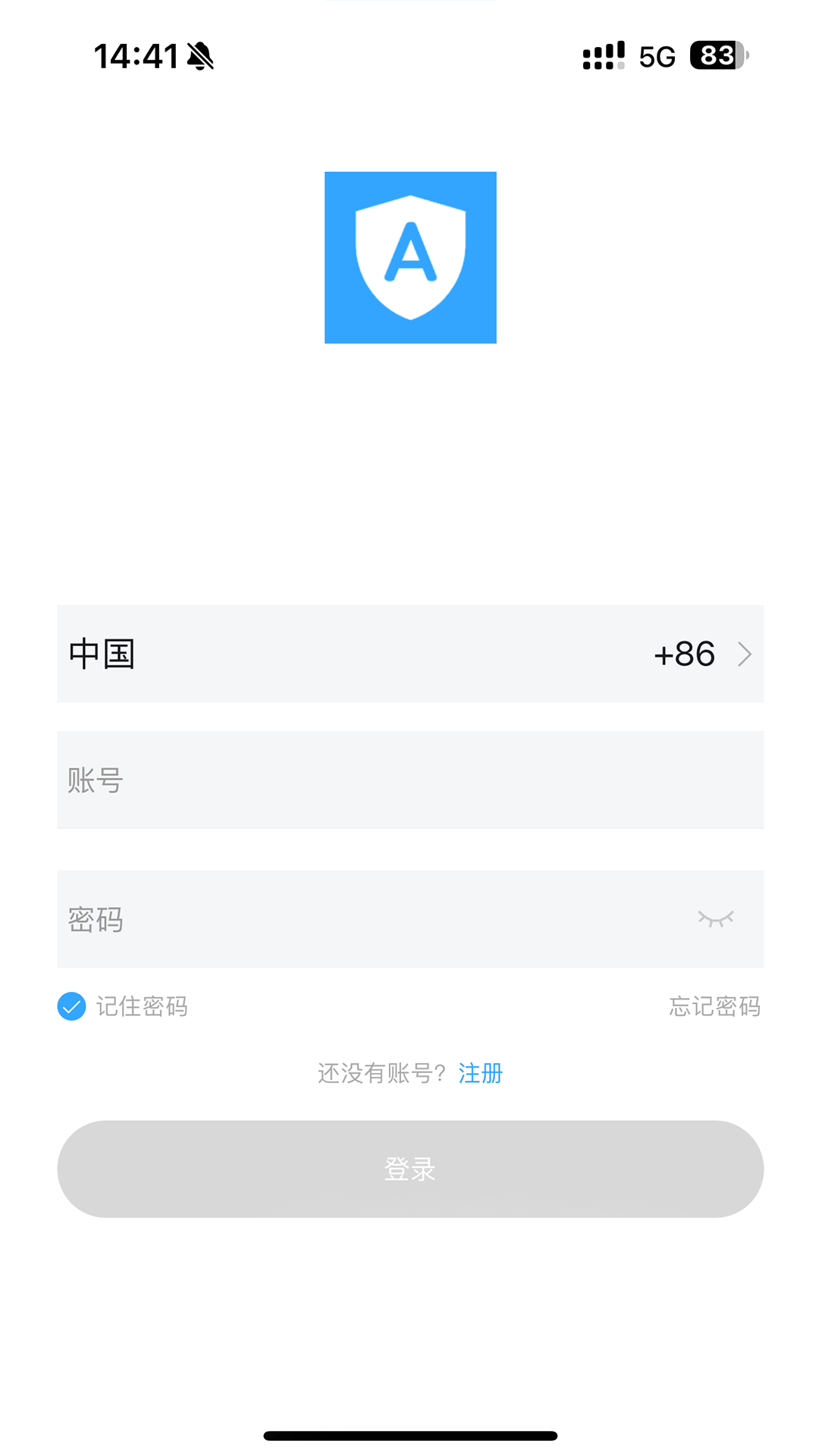This screenshot has width=819, height=1456.
Task: Open the 注册 registration page
Action: click(479, 1072)
